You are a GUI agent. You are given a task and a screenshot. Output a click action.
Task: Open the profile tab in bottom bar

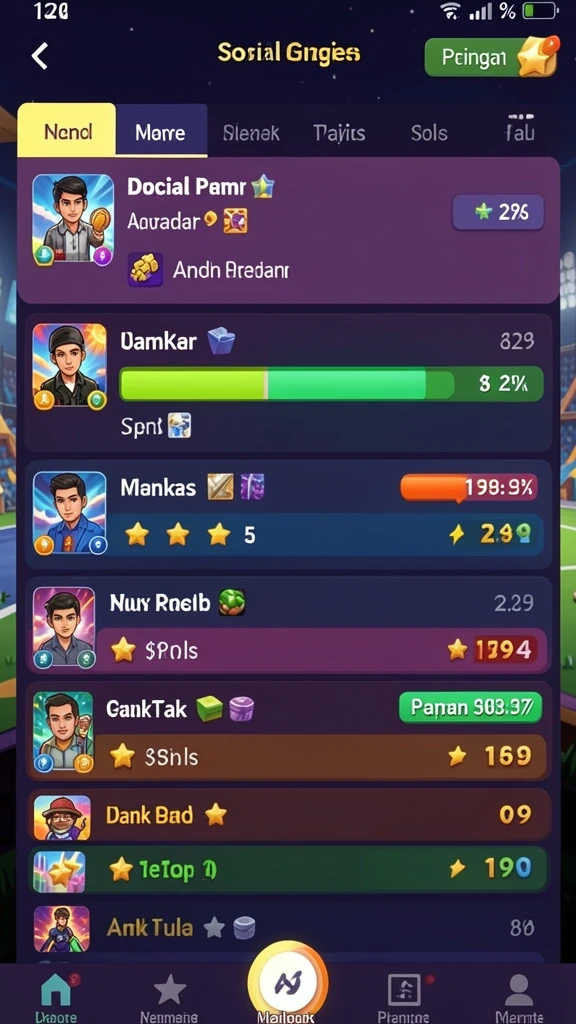pos(519,996)
